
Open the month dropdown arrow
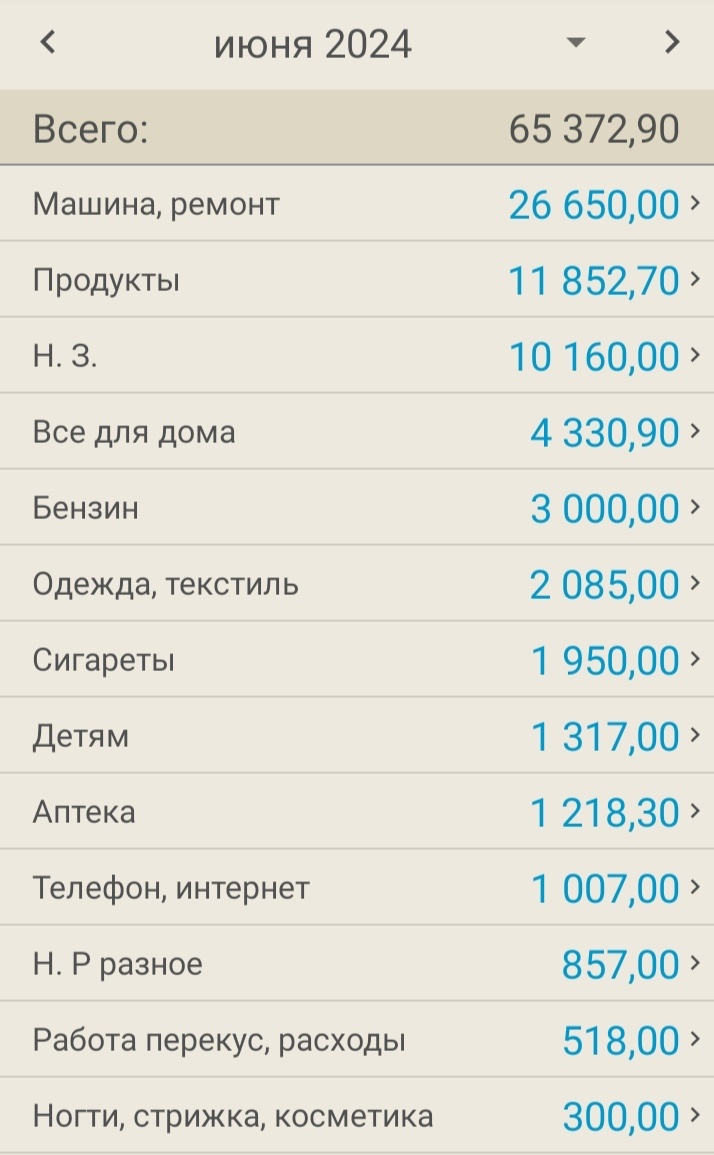575,43
